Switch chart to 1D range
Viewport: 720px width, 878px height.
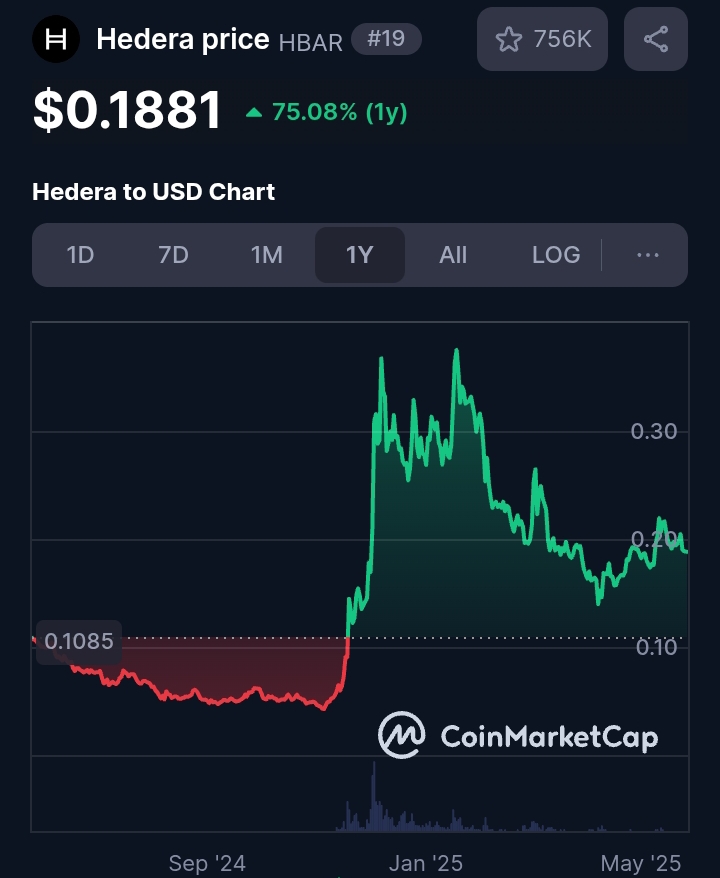[80, 255]
